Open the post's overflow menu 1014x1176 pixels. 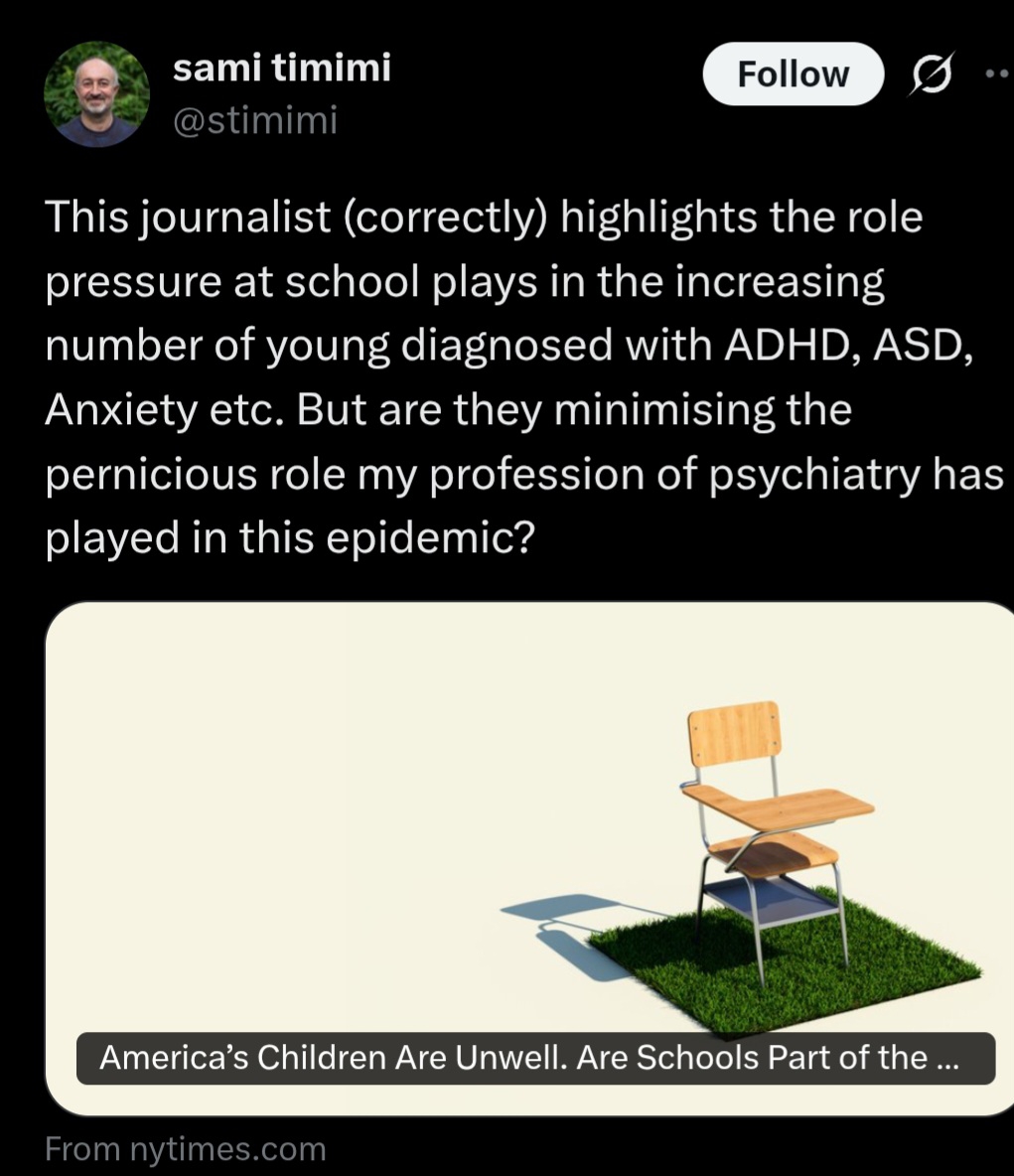[996, 74]
